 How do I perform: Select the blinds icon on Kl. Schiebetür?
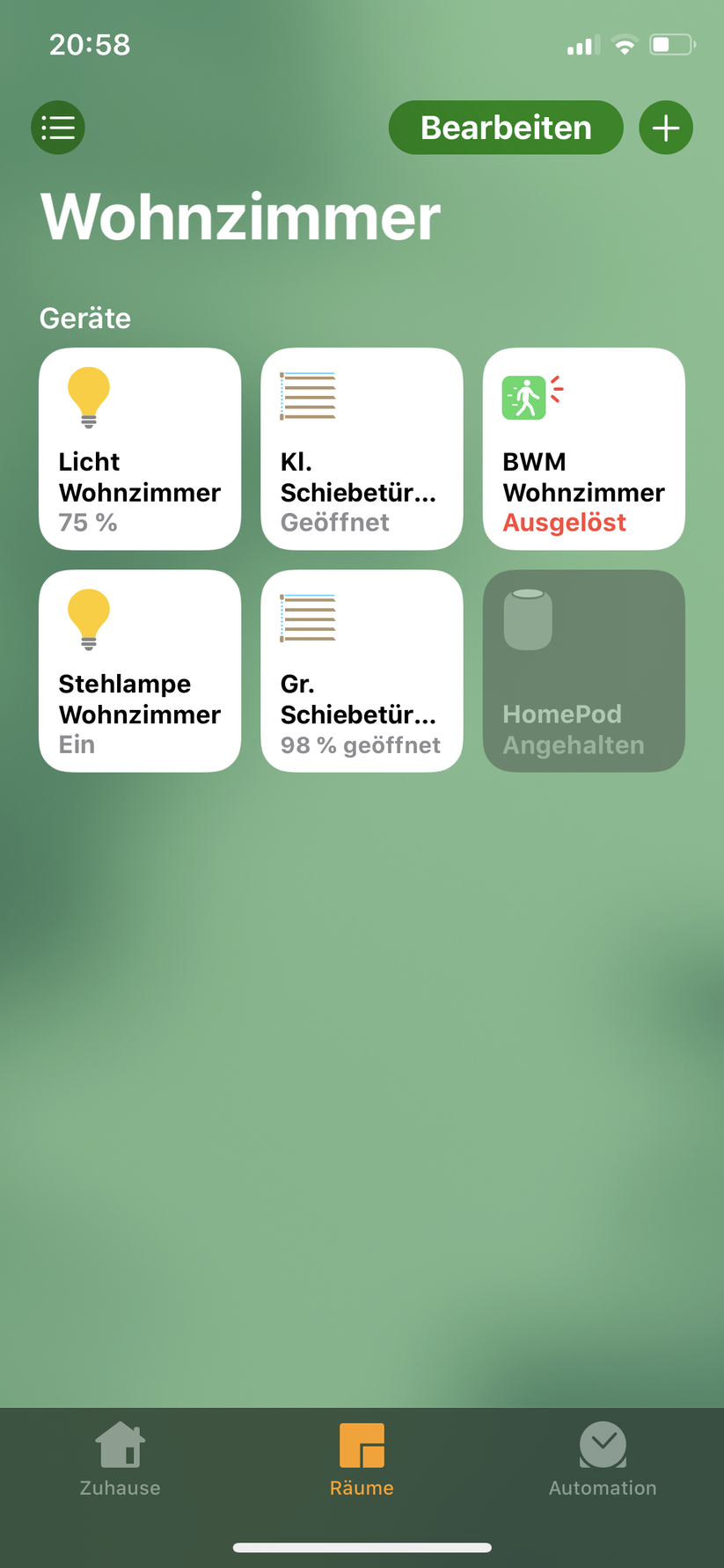point(307,395)
